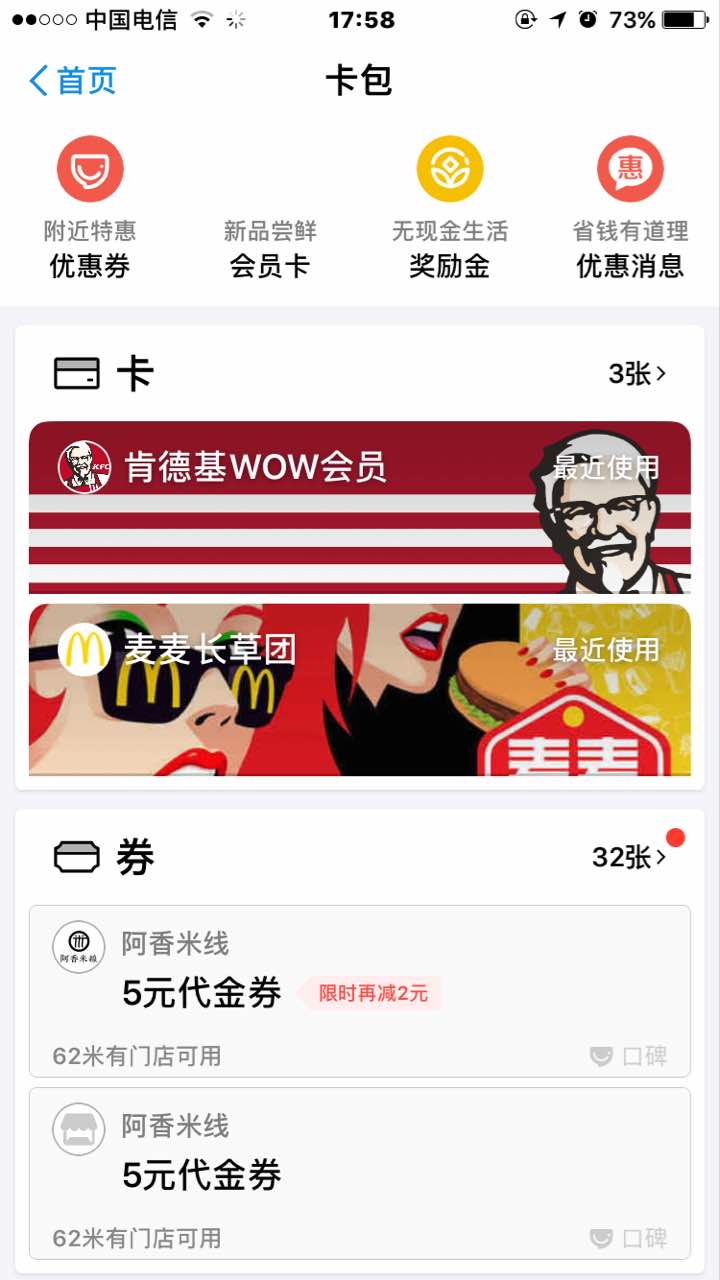720x1280 pixels.
Task: Go back to 首页
Action: (72, 81)
